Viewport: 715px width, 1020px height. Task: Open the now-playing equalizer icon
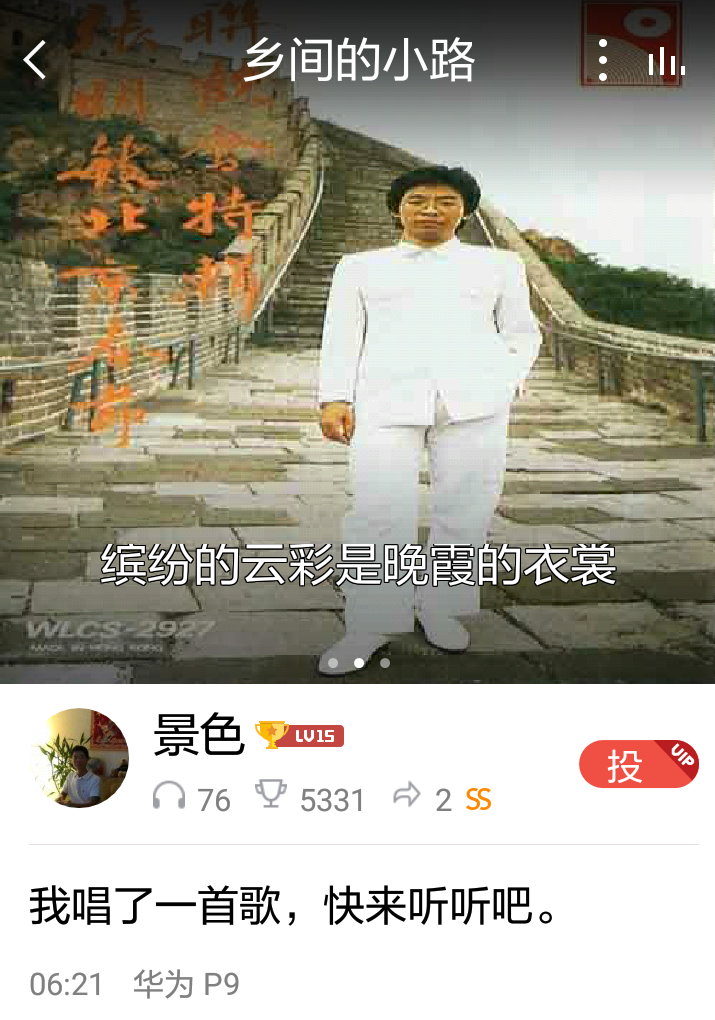tap(665, 62)
